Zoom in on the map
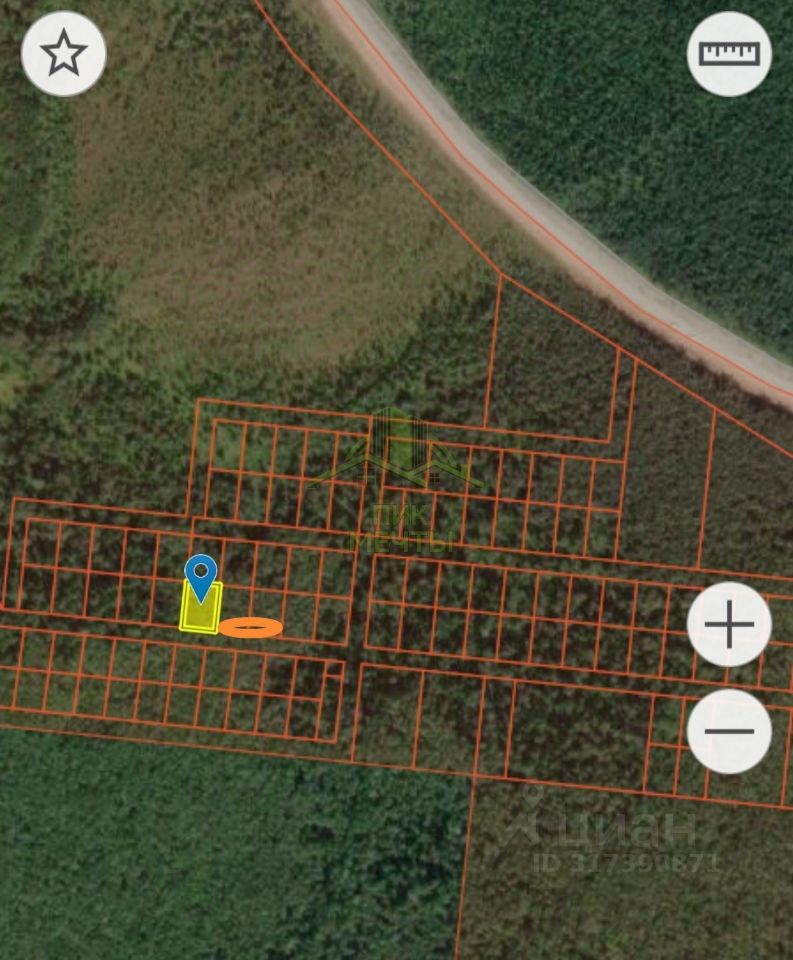Viewport: 793px width, 960px height. click(729, 625)
